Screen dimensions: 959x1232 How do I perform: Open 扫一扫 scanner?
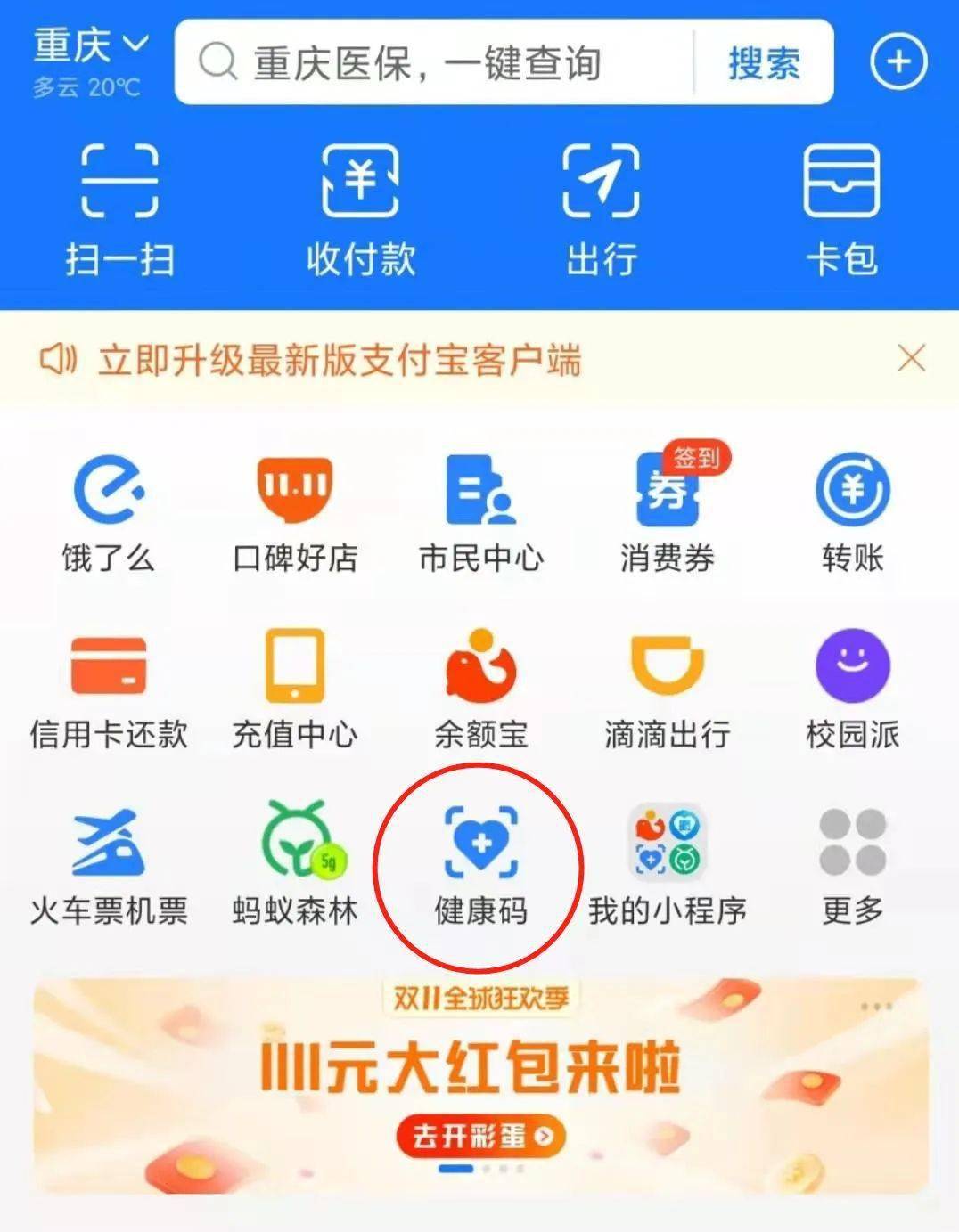119,209
